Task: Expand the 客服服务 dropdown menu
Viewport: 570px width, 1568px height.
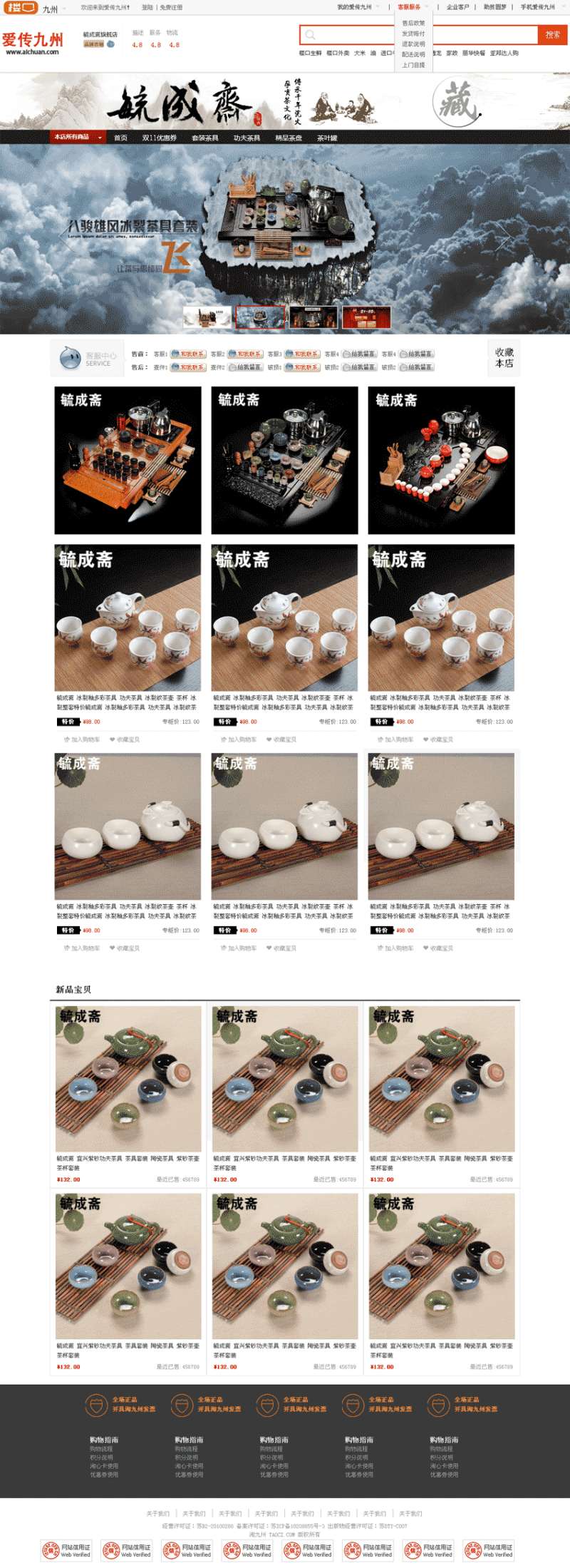Action: (x=411, y=7)
